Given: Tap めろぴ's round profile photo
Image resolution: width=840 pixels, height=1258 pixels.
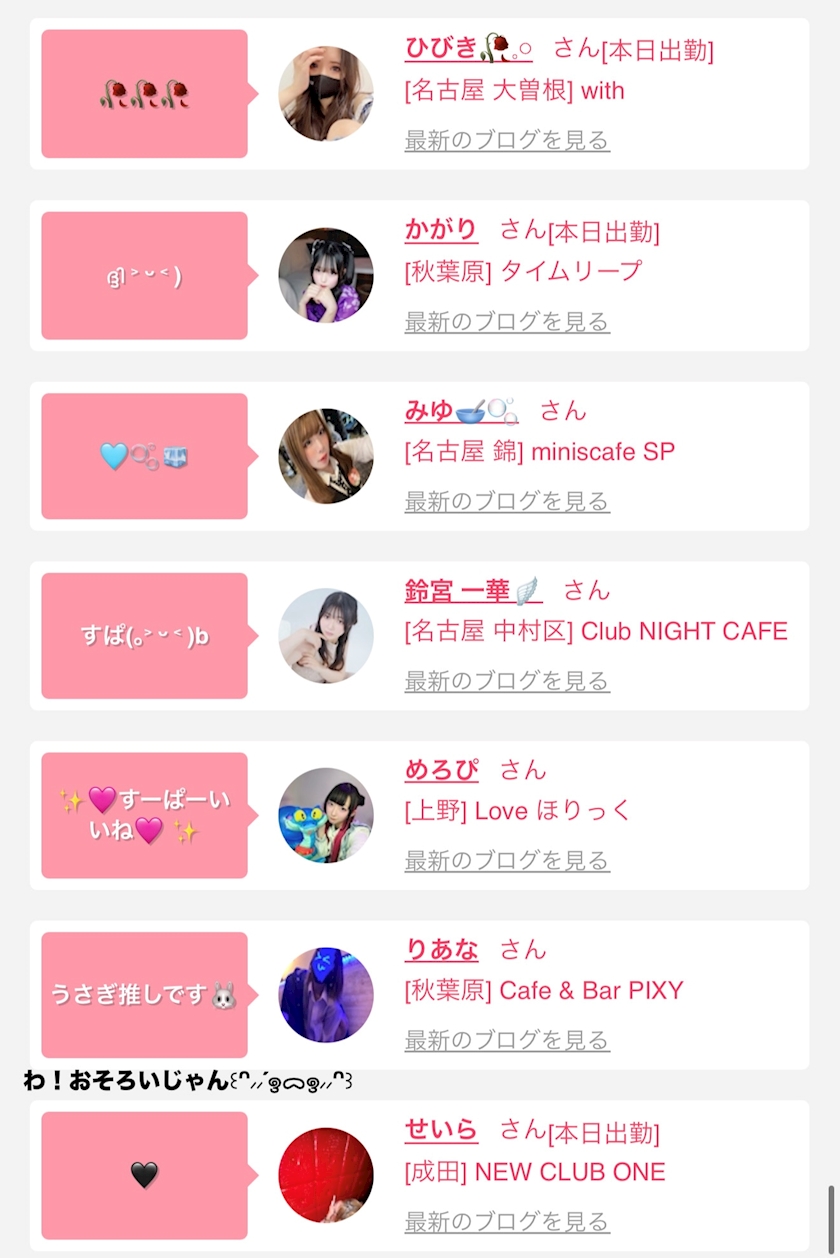Looking at the screenshot, I should (326, 815).
